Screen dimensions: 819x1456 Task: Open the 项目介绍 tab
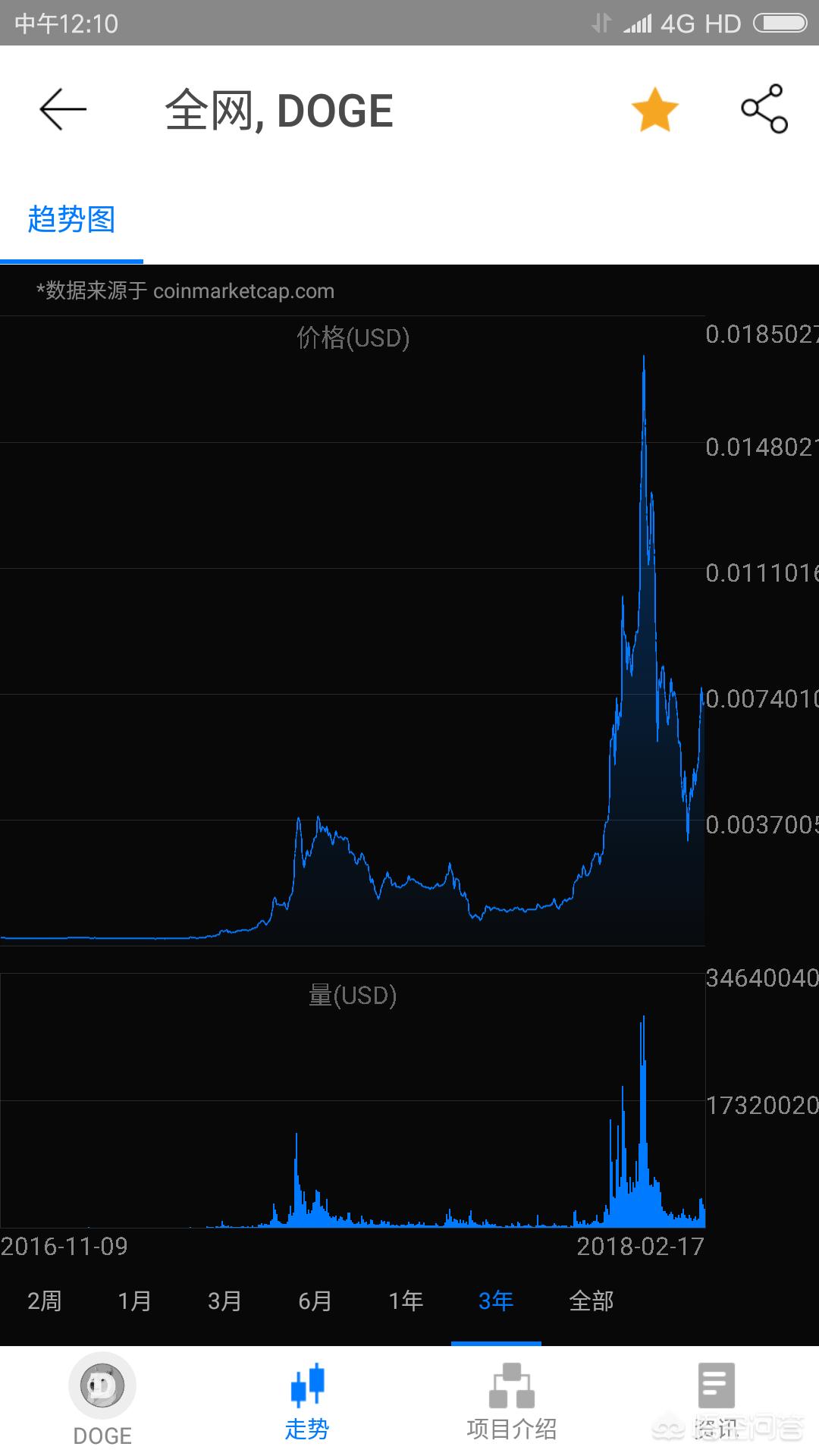point(512,1401)
